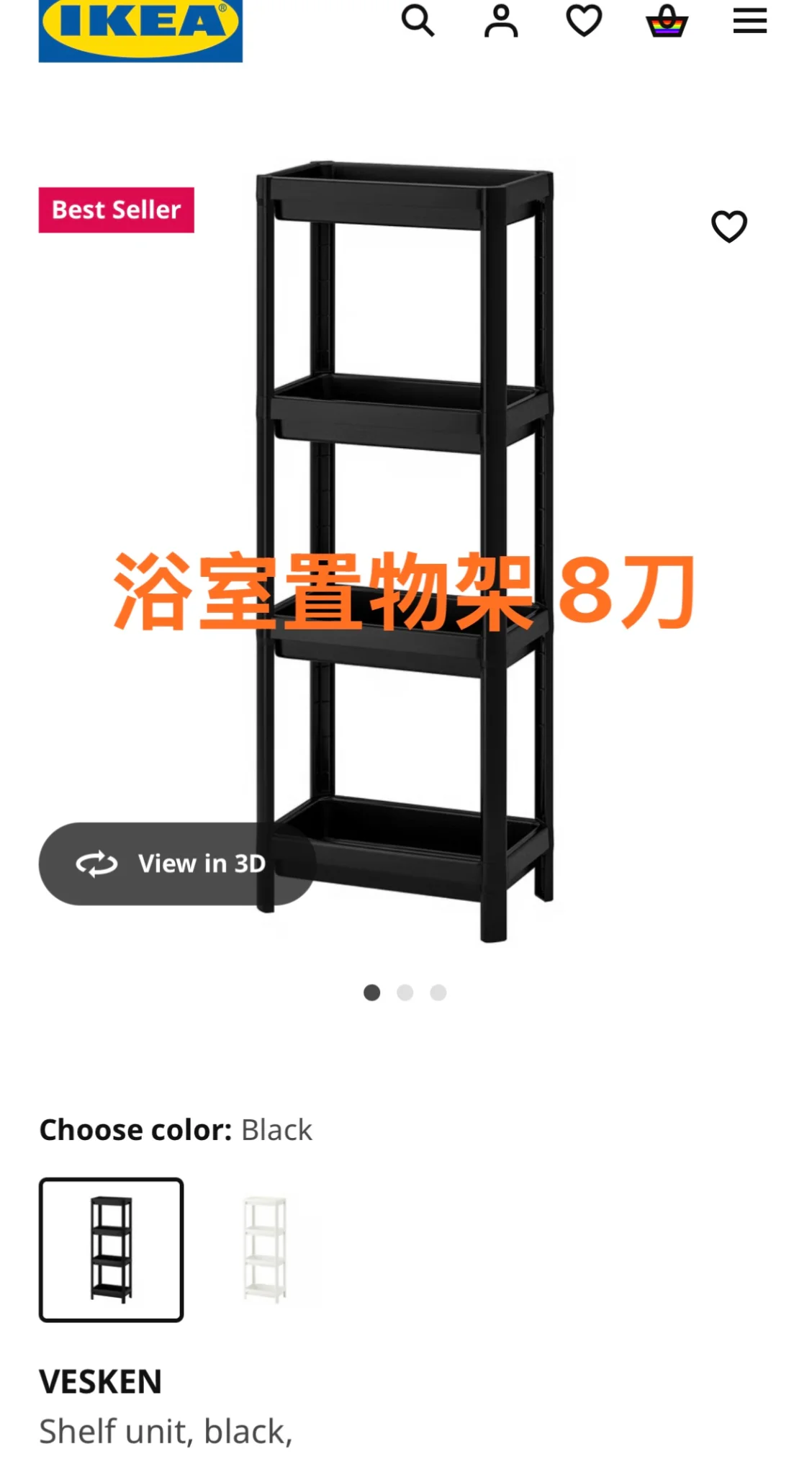Open the search icon in header
Viewport: 812px width, 1475px height.
pos(418,20)
